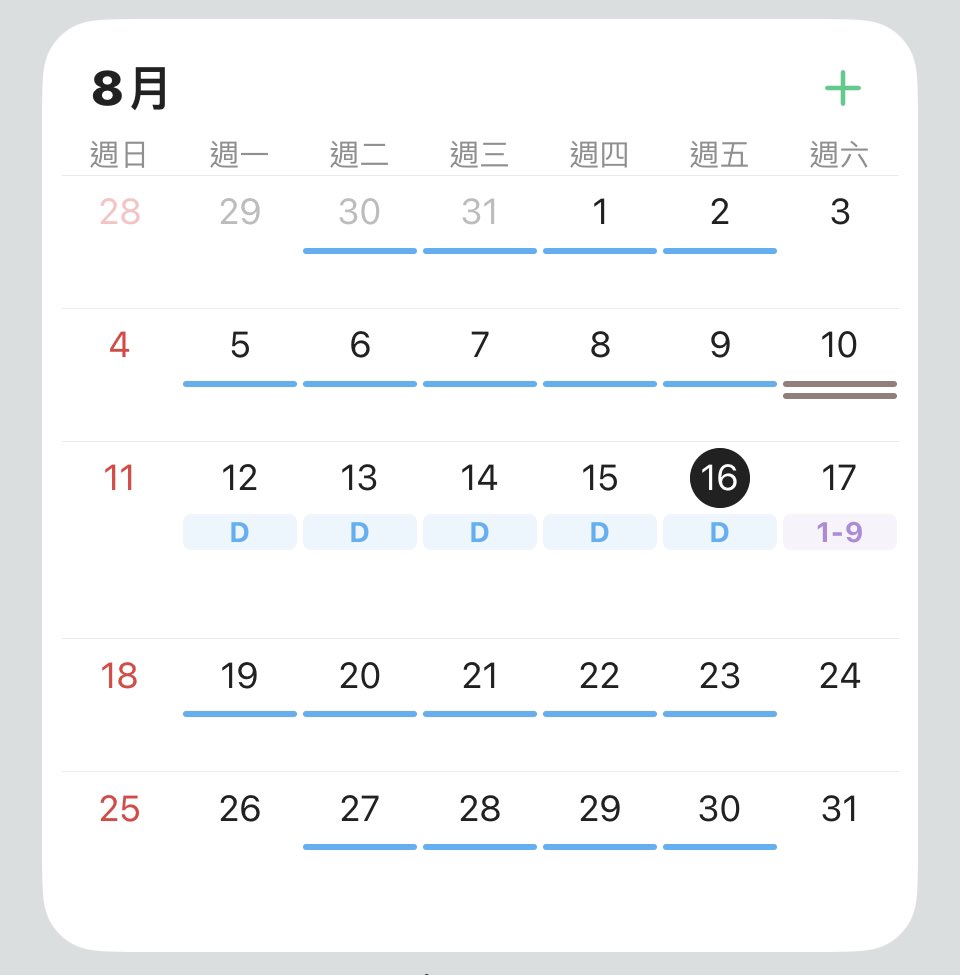Select the 週日 weekday header

coord(119,154)
